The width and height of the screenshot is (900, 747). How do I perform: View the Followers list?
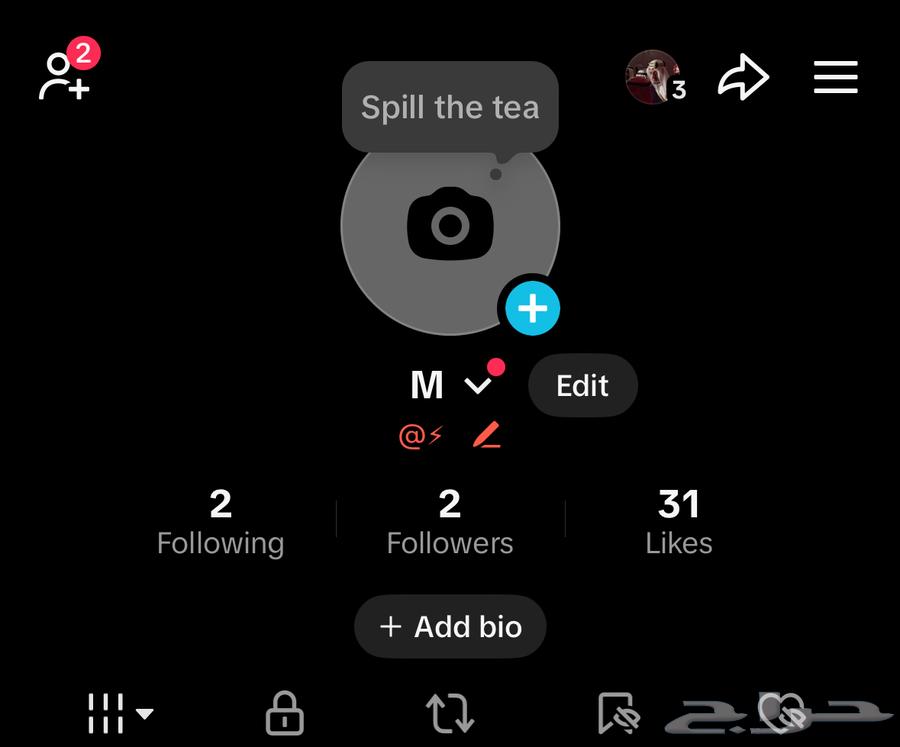point(450,521)
